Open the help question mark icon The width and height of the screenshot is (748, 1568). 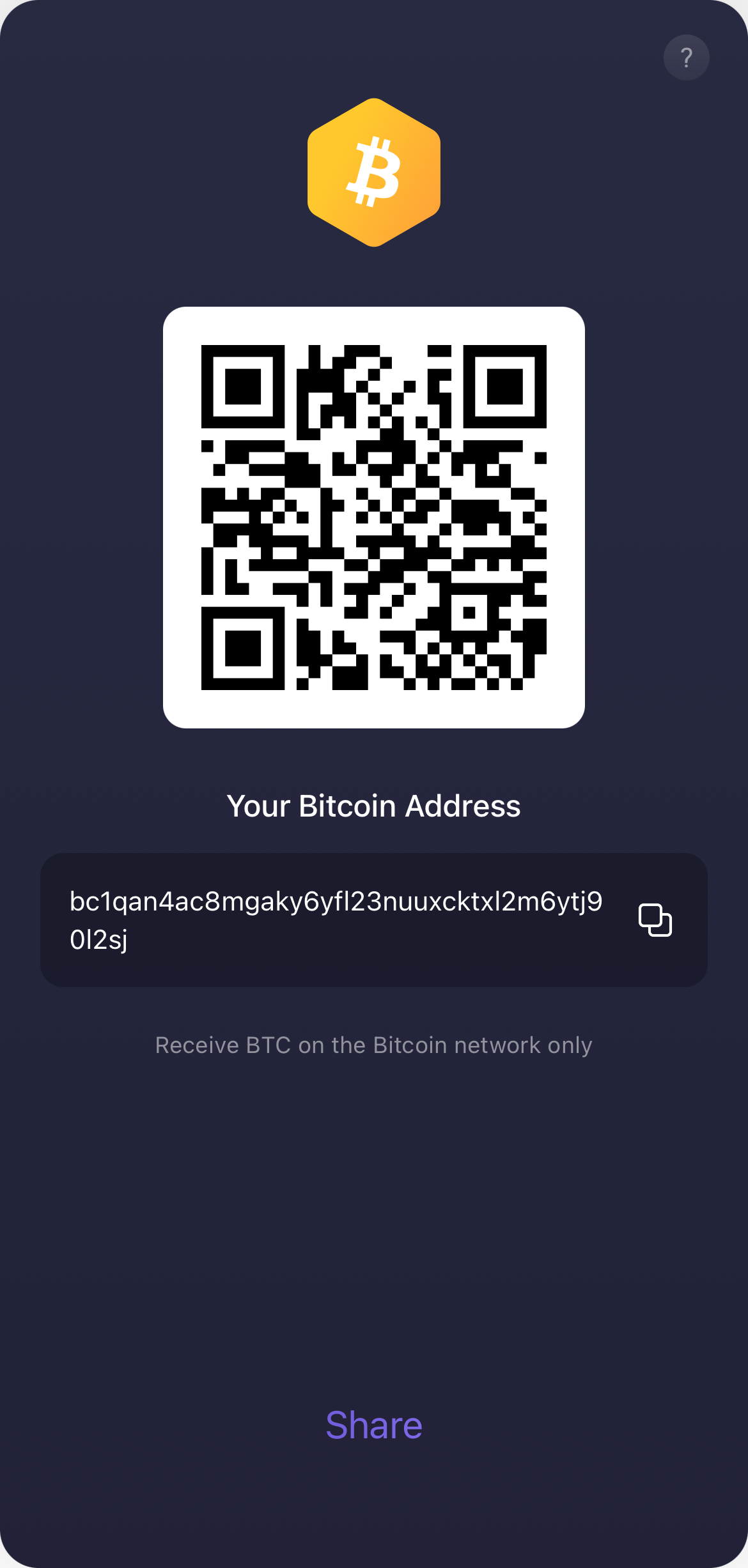[686, 58]
